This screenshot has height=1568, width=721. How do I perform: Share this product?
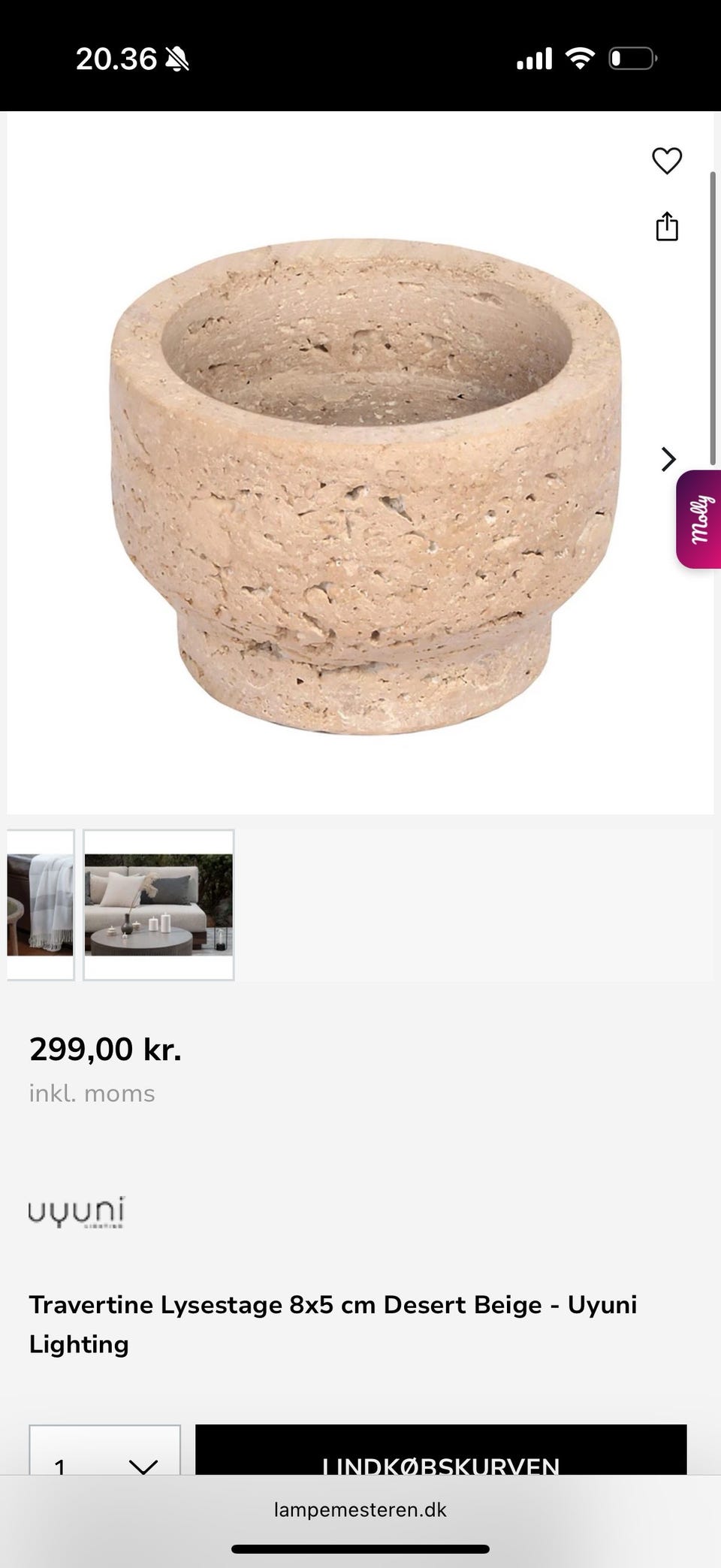(x=667, y=226)
